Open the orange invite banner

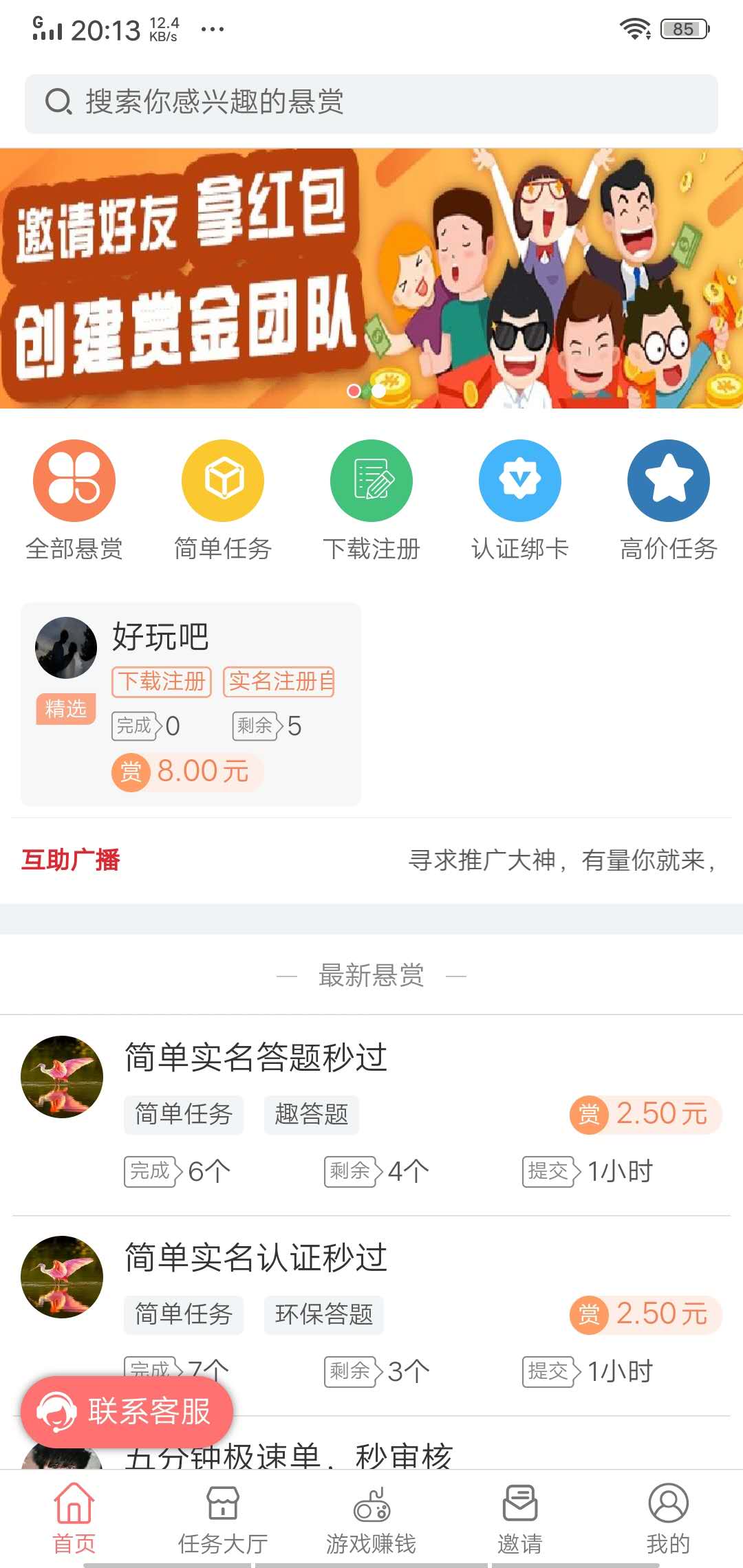point(371,275)
